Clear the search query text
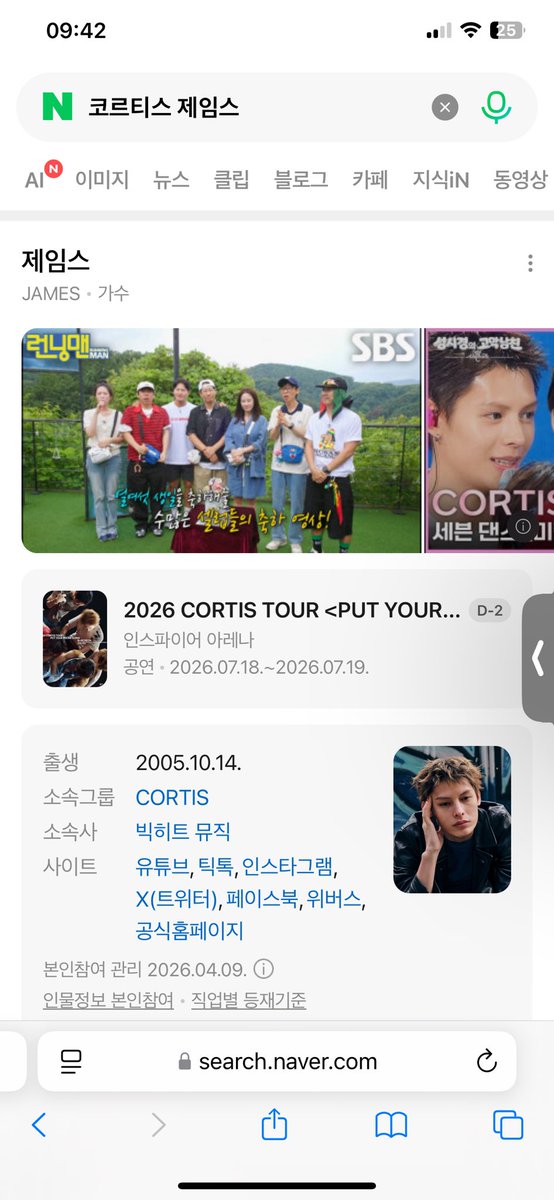Image resolution: width=554 pixels, height=1200 pixels. click(445, 107)
